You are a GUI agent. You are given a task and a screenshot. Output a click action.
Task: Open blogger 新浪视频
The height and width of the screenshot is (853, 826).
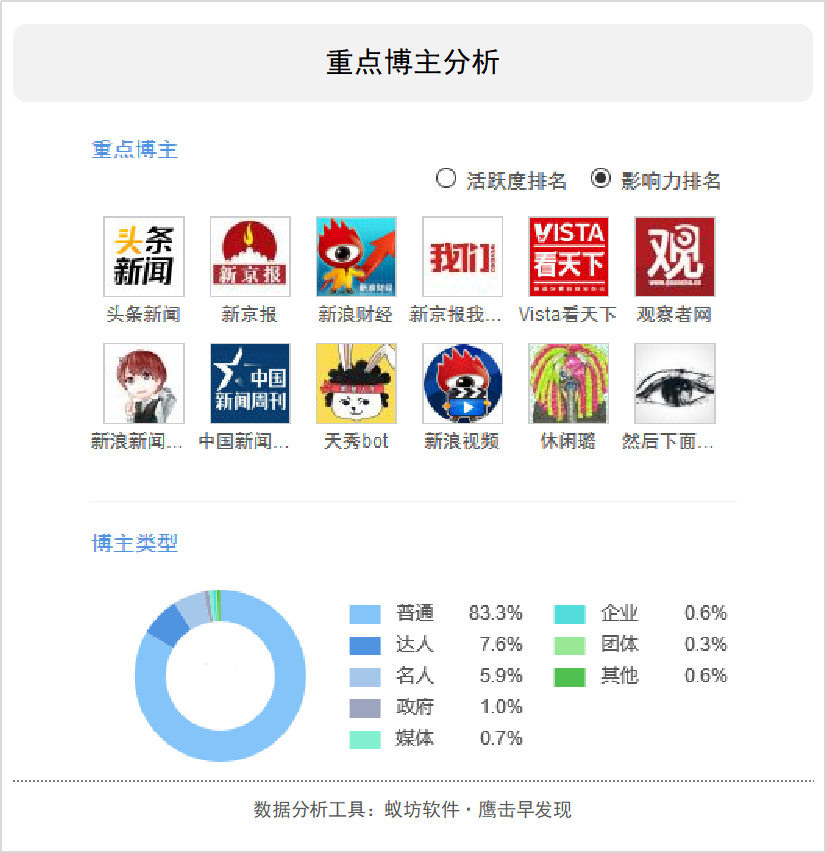[x=462, y=384]
